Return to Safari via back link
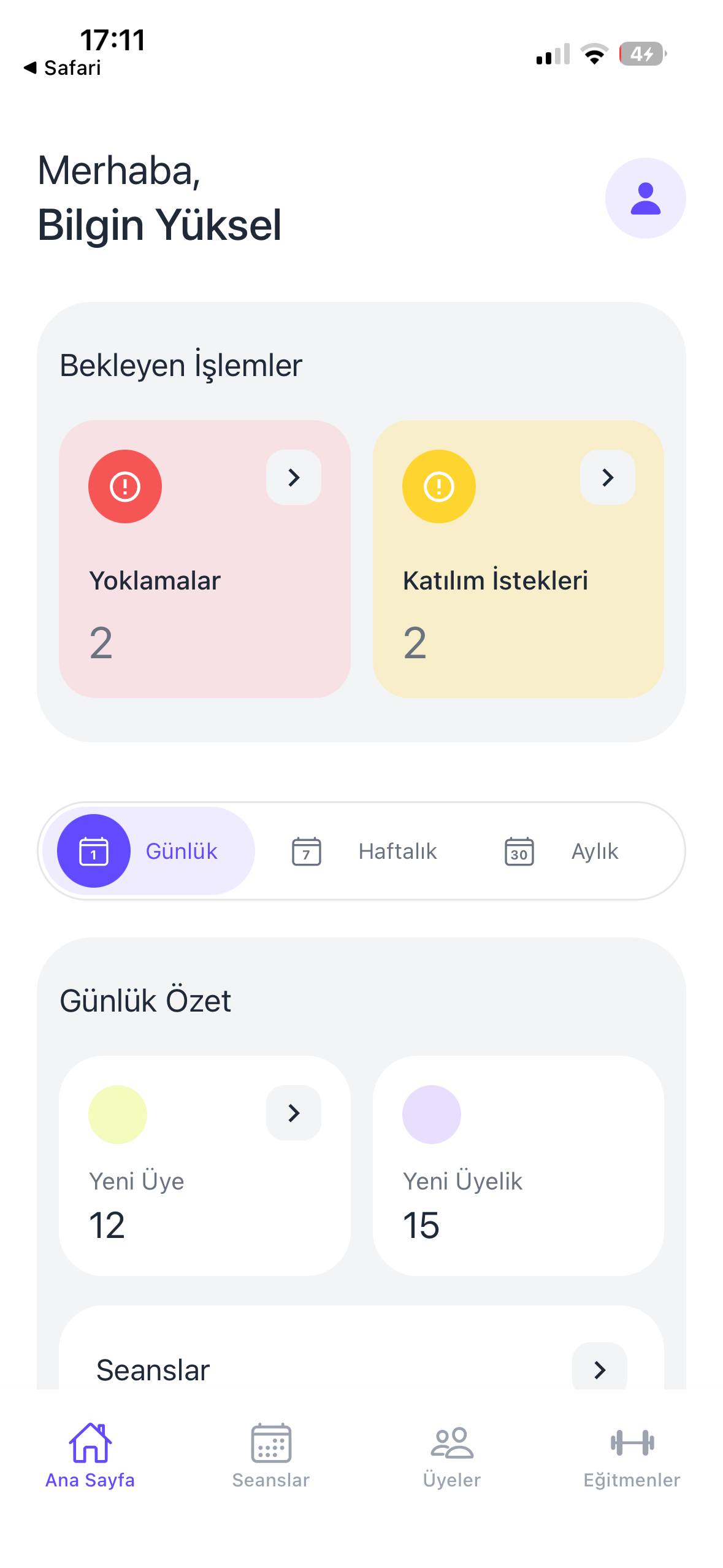The image size is (723, 1568). point(62,68)
